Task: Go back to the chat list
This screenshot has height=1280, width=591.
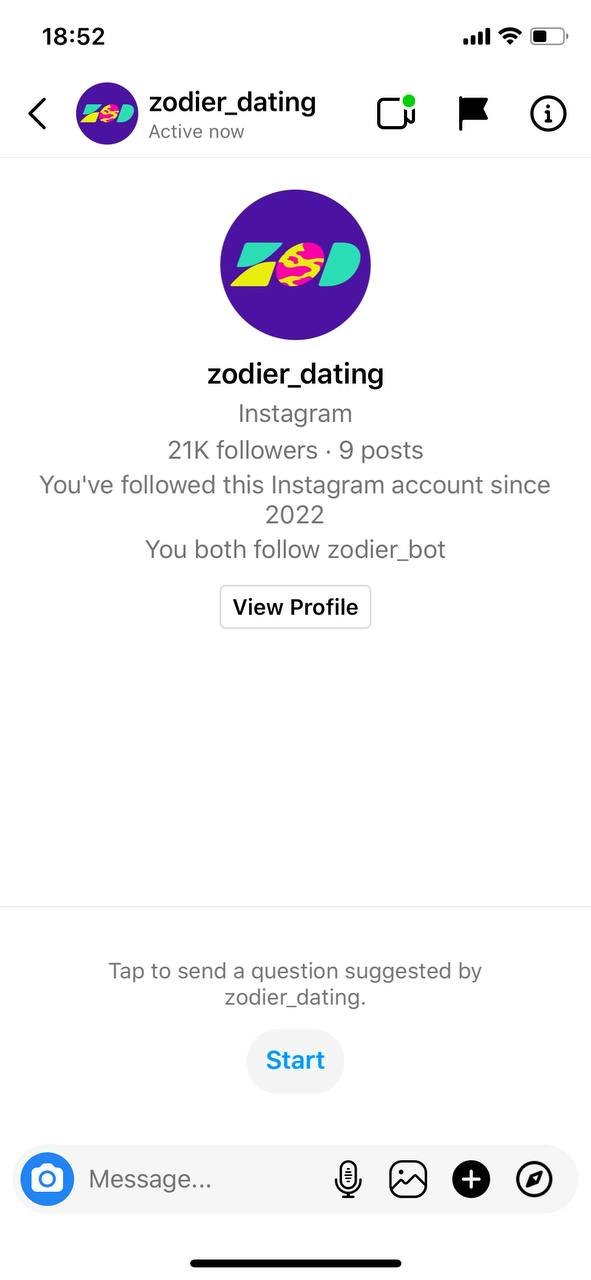Action: coord(37,114)
